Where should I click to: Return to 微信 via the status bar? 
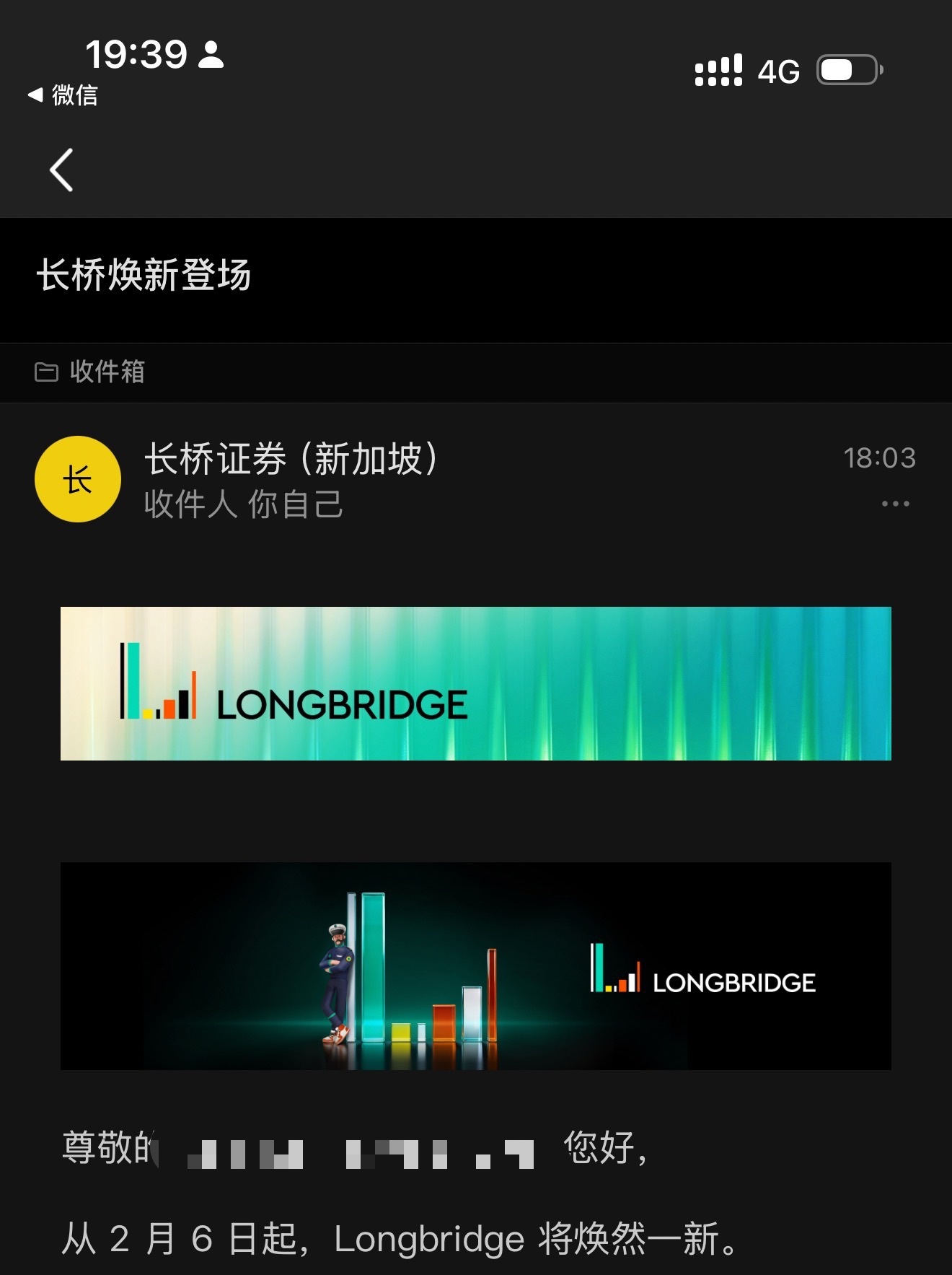point(63,95)
